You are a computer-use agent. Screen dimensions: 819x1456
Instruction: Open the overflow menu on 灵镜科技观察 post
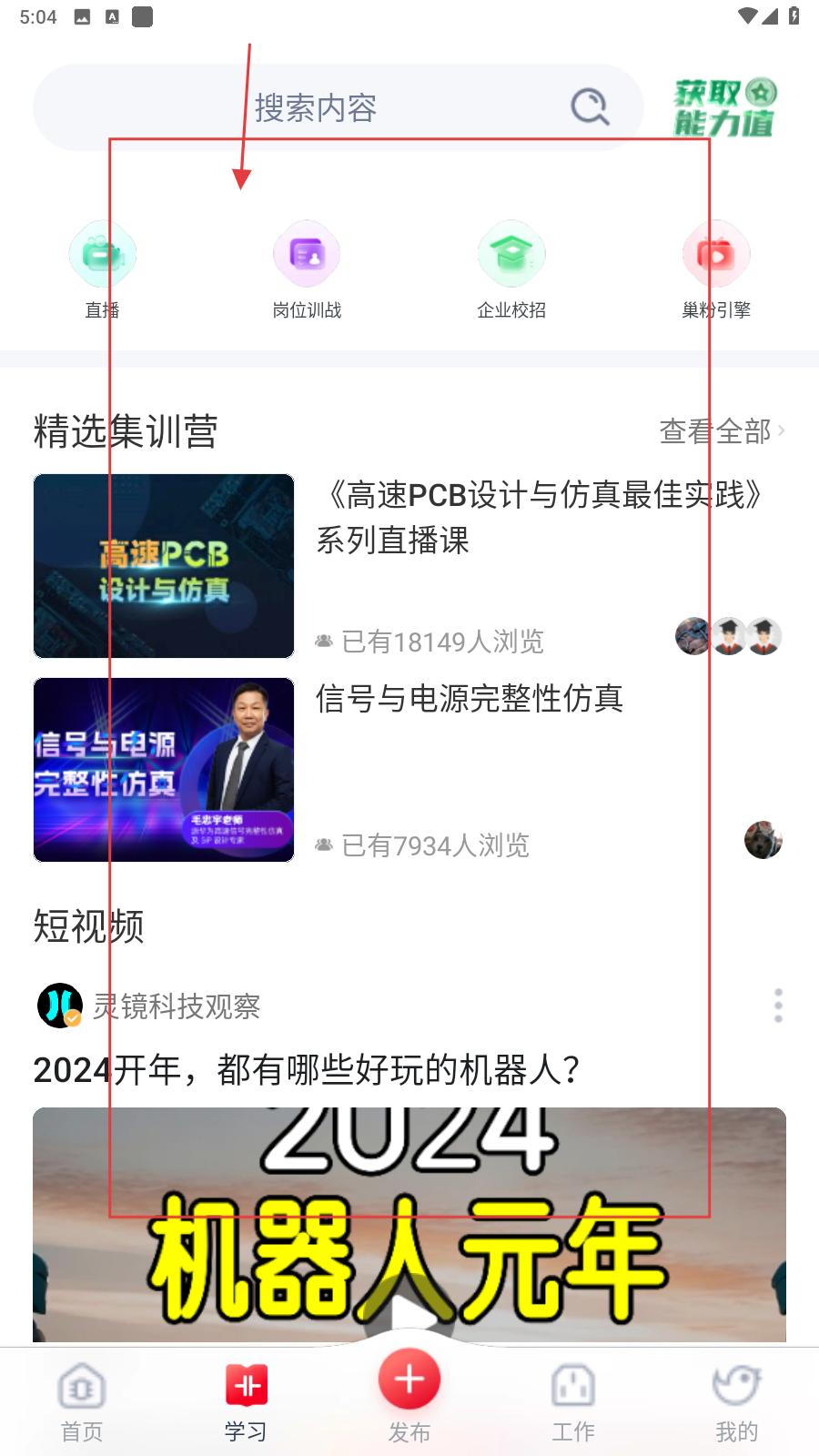778,1006
